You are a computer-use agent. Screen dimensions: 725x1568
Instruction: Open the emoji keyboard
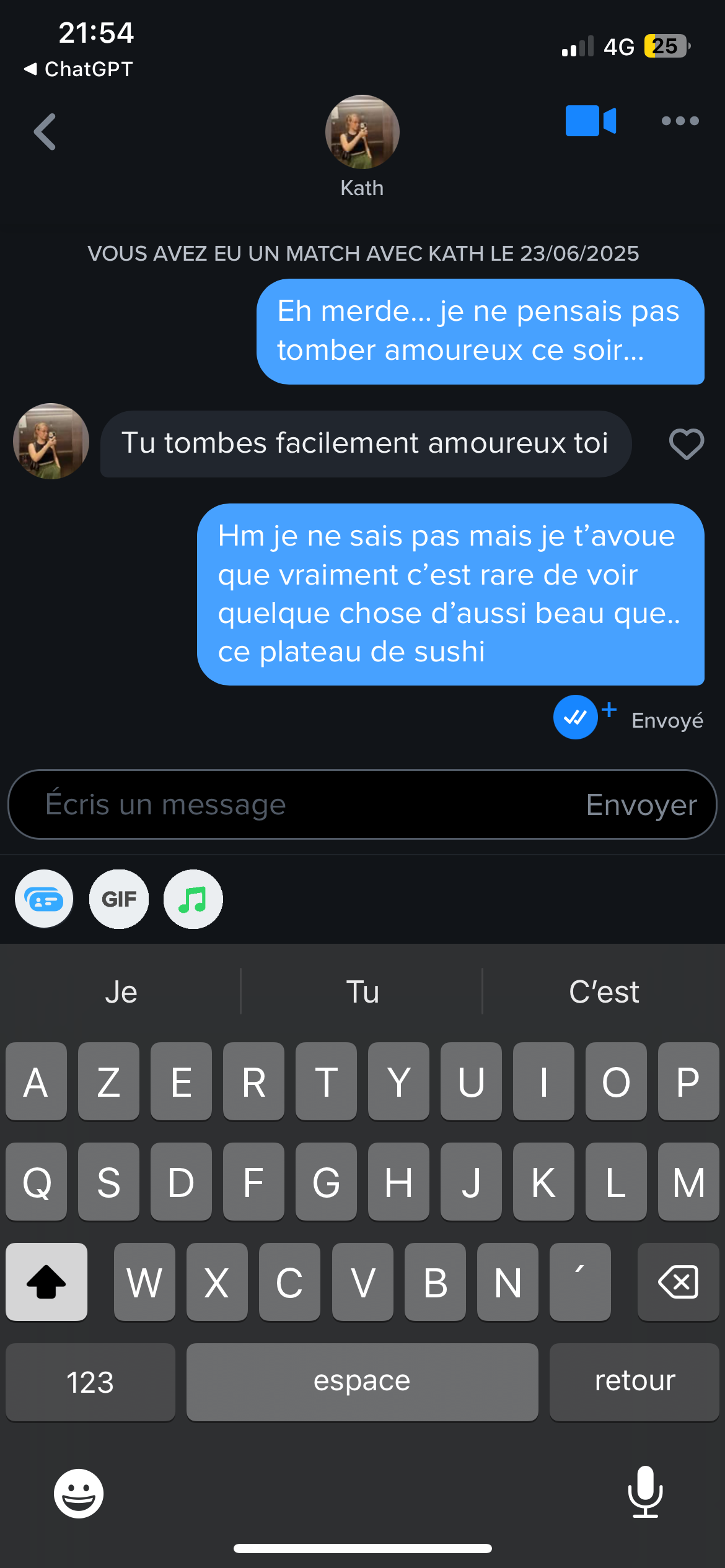pos(79,1493)
